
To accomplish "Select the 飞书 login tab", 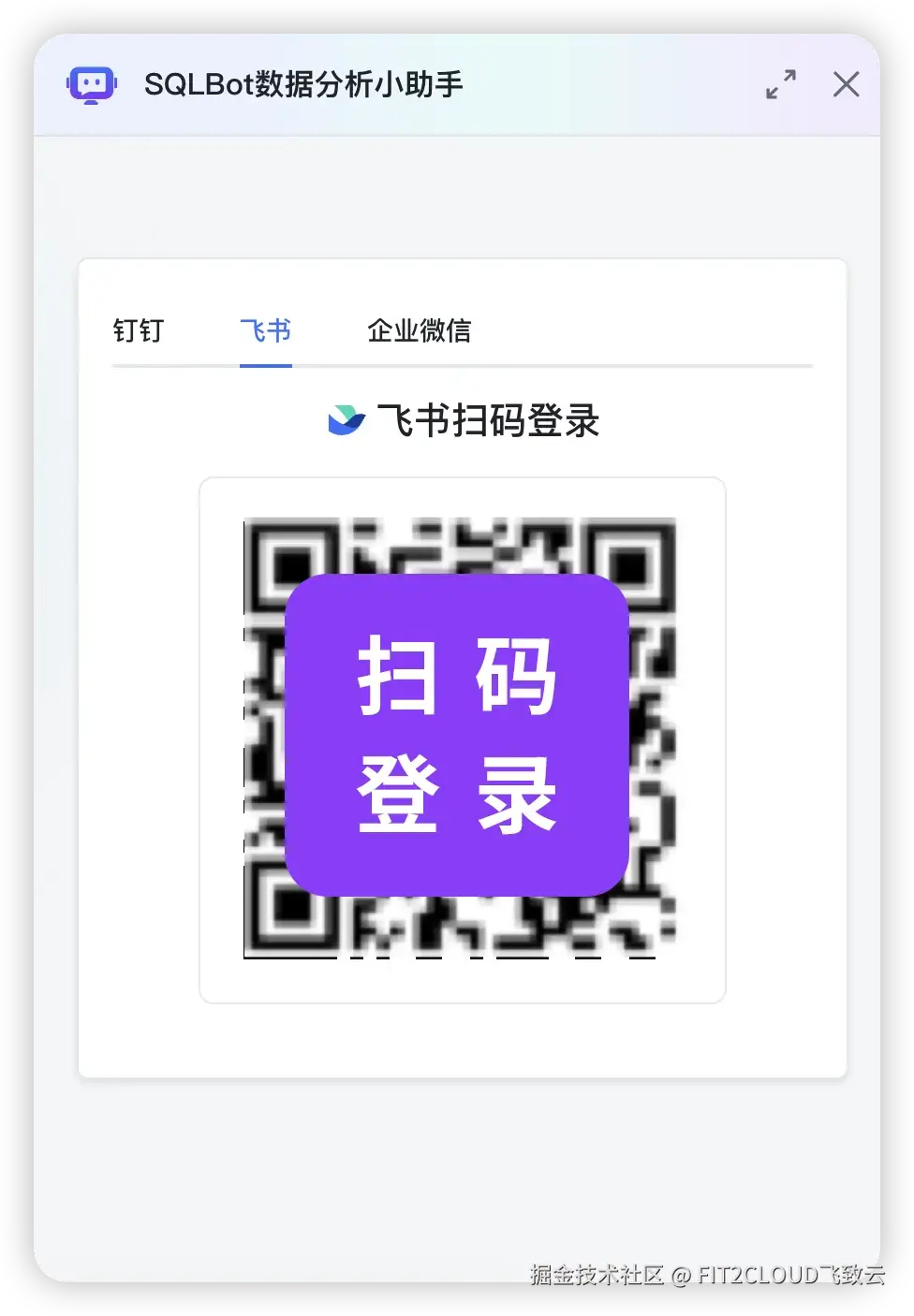I will (266, 330).
